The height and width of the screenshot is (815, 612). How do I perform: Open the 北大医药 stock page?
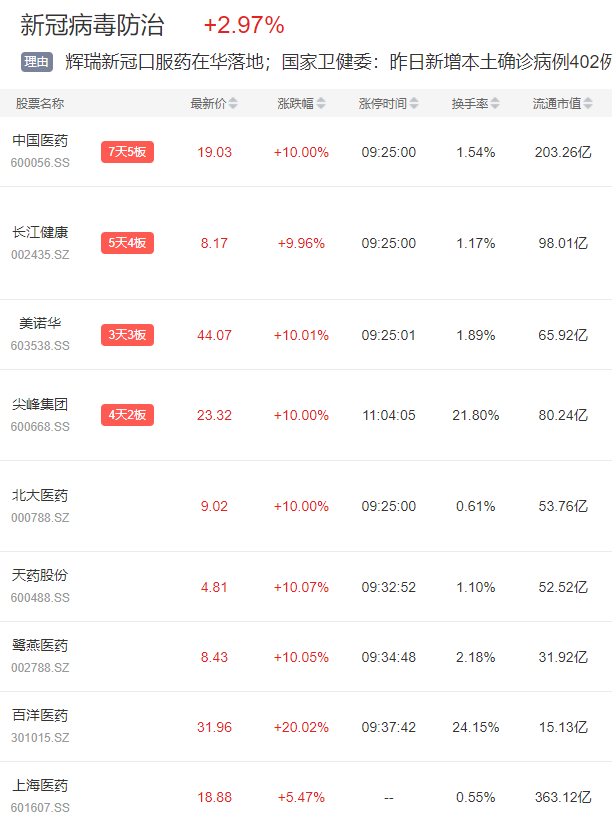coord(41,496)
